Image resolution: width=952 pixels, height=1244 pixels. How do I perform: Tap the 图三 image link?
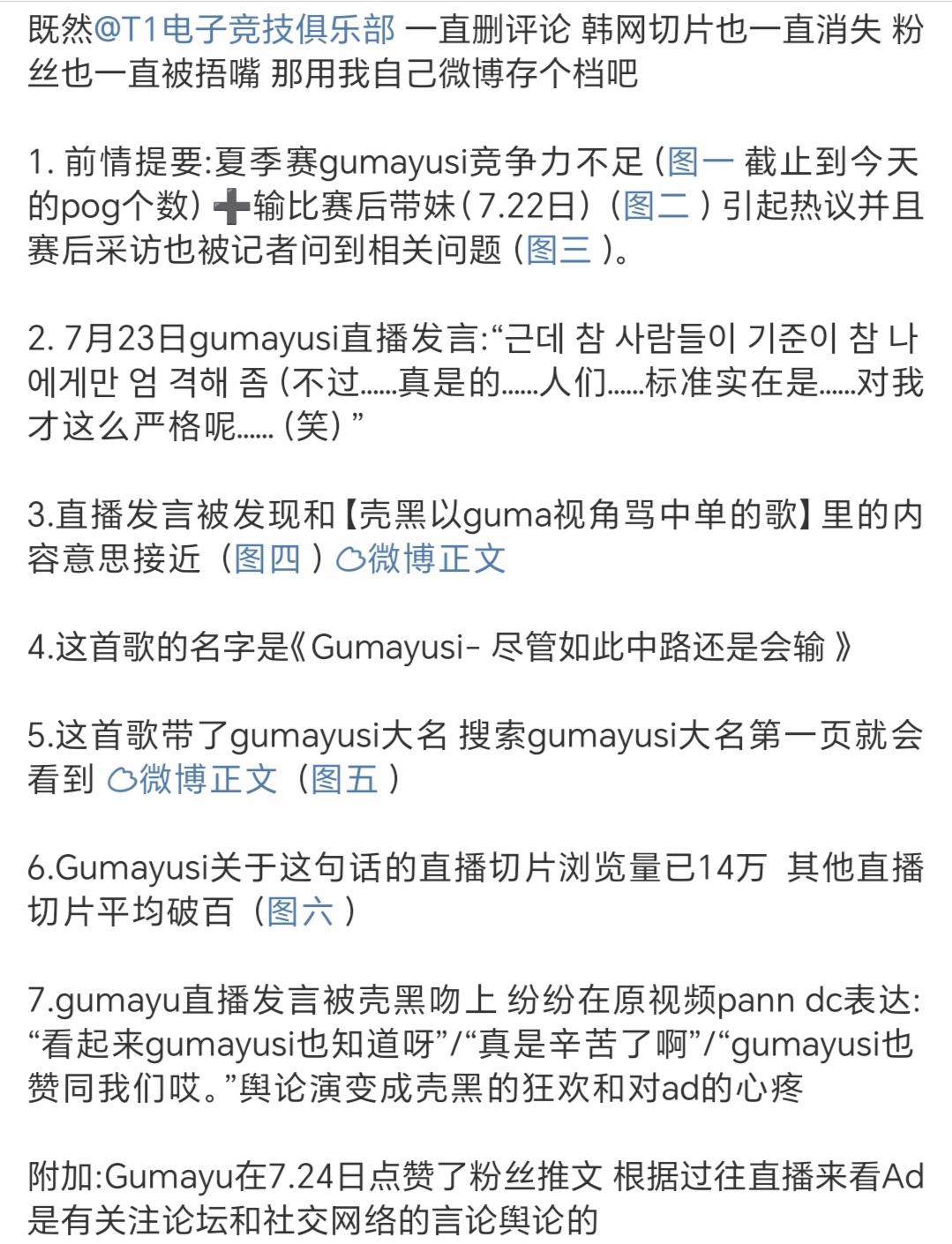click(x=558, y=251)
